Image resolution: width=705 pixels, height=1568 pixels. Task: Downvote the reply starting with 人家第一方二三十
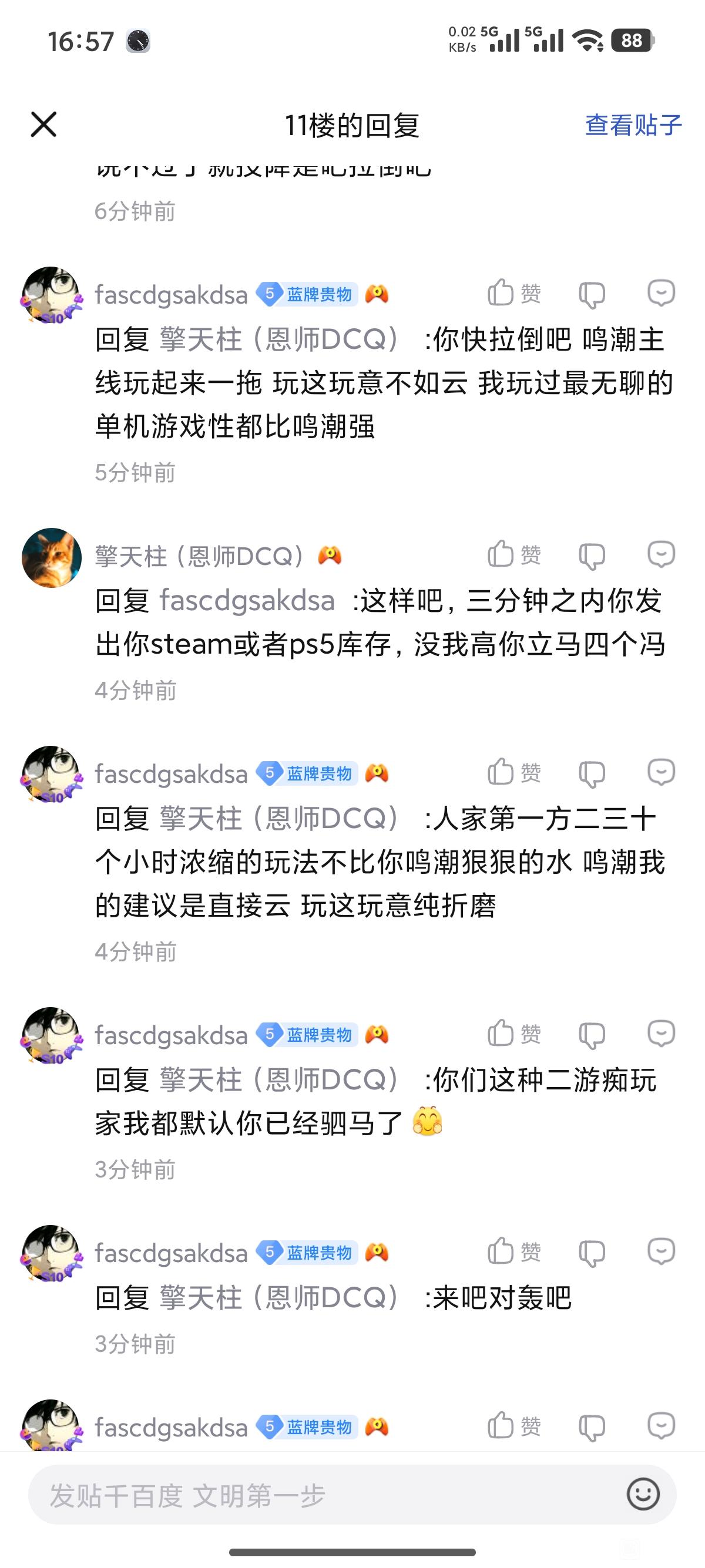coord(591,773)
